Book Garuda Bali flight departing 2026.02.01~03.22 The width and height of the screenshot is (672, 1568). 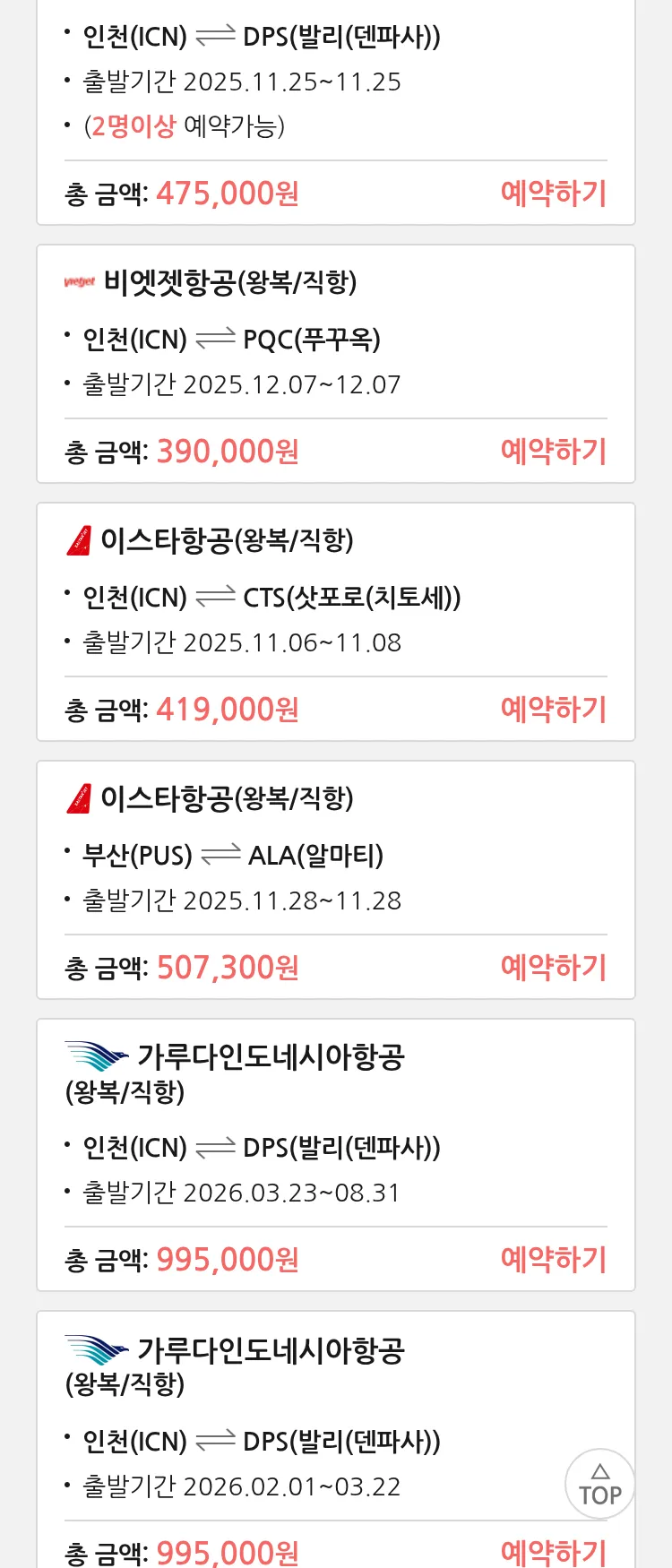click(x=553, y=1550)
